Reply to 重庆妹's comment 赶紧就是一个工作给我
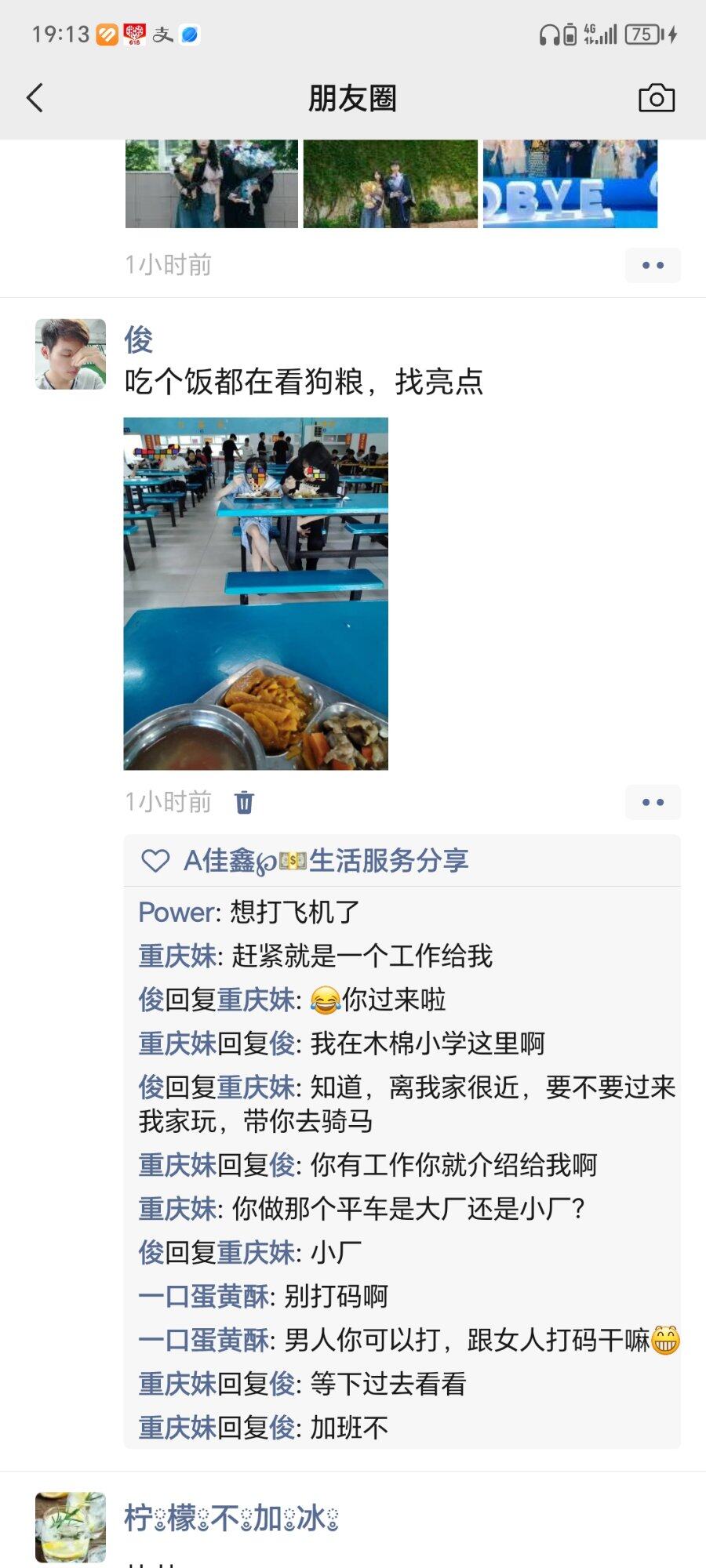706x1568 pixels. tap(361, 956)
